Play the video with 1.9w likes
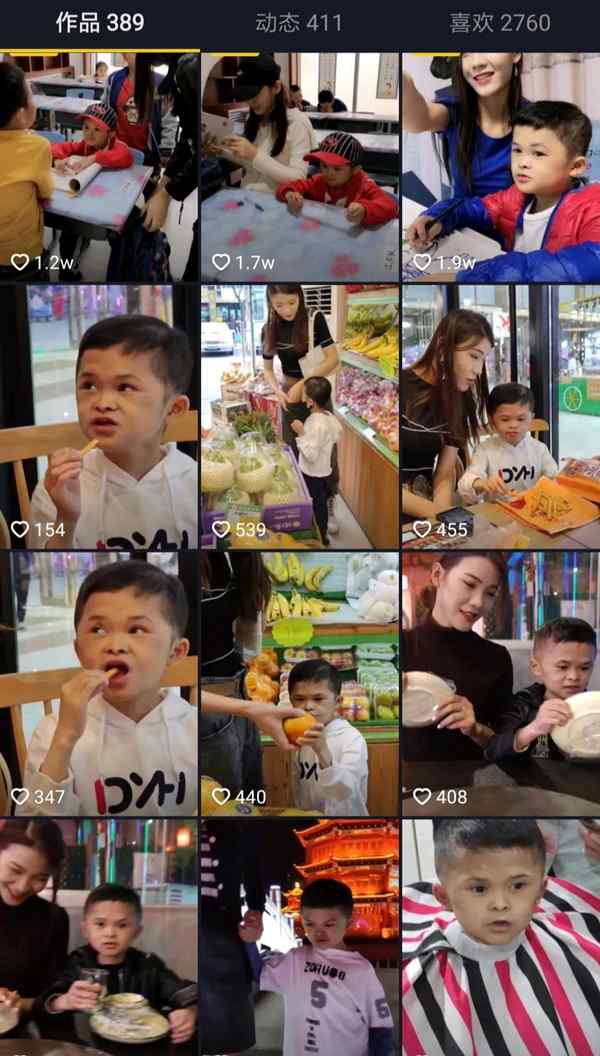Screen dimensions: 600x1056 (501, 166)
